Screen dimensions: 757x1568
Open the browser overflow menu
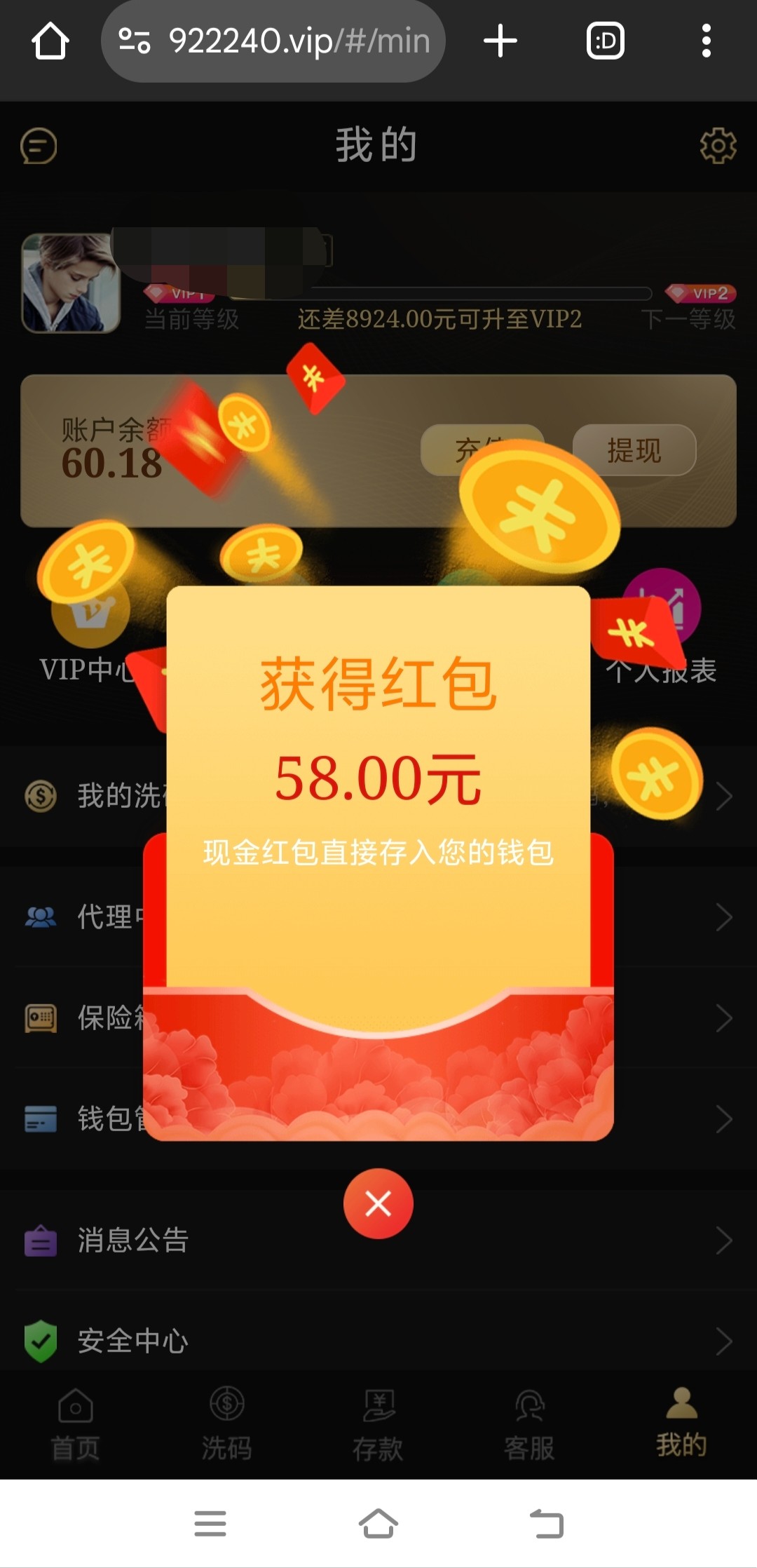[706, 41]
